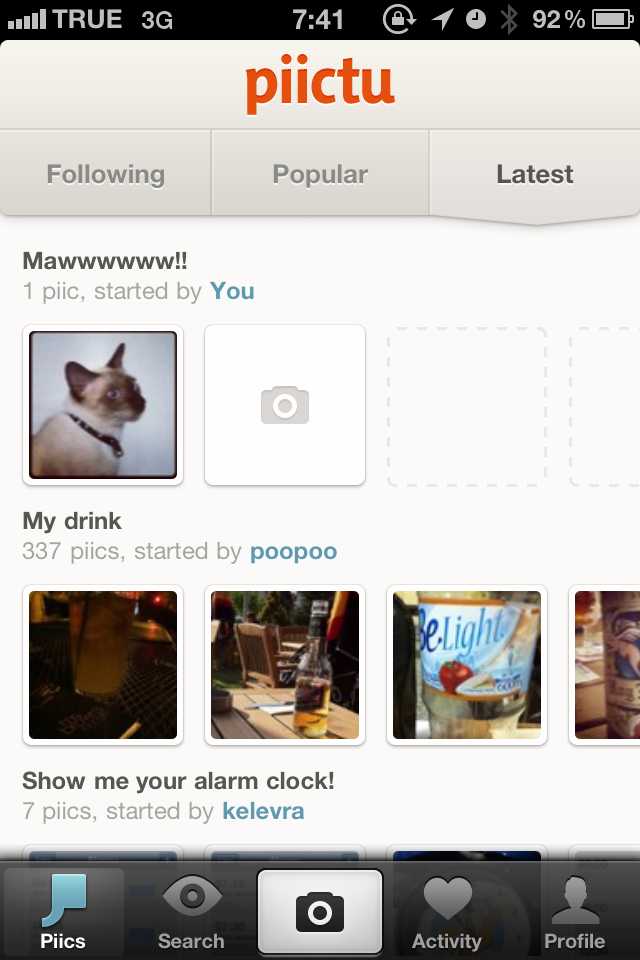
Task: Switch to the Following tab
Action: point(105,174)
